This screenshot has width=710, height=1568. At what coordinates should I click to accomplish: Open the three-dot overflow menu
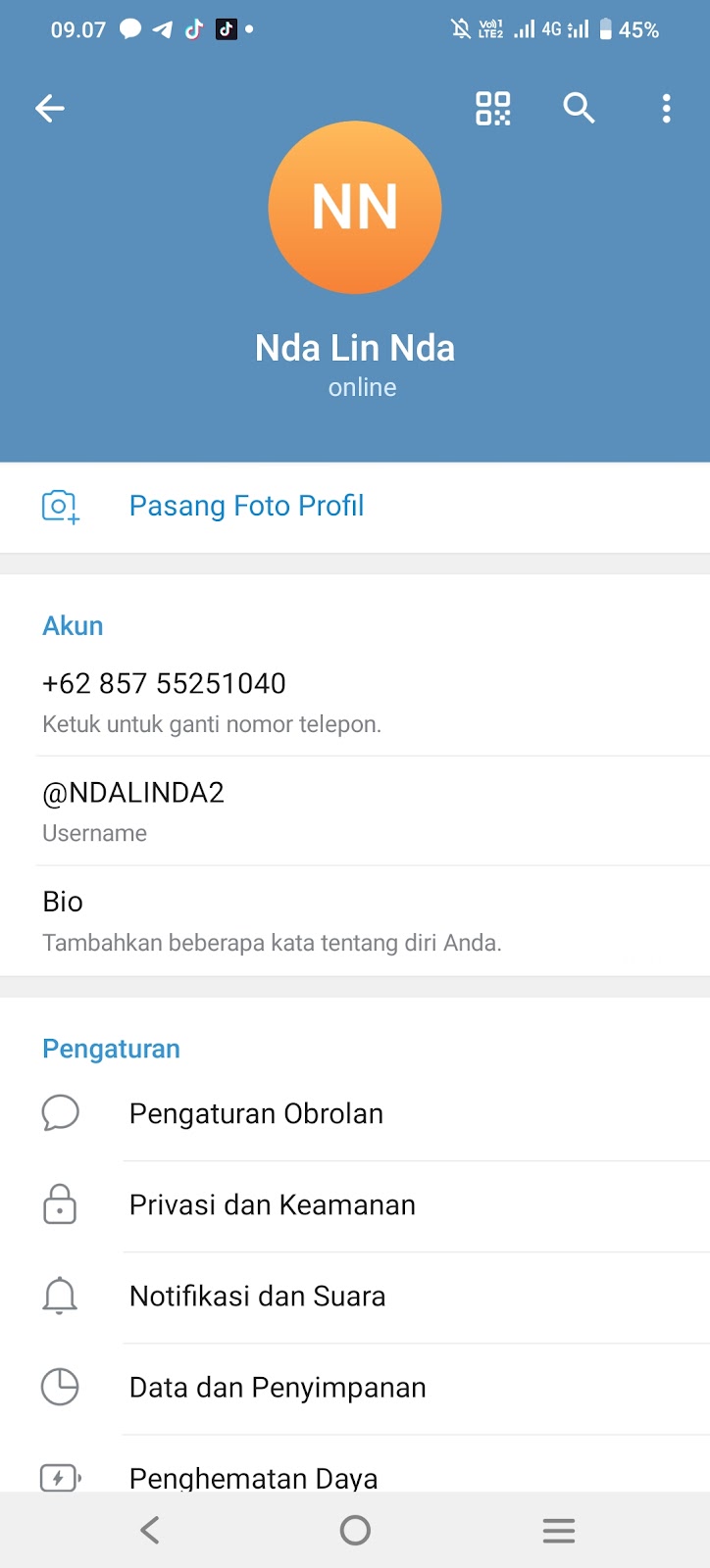666,109
